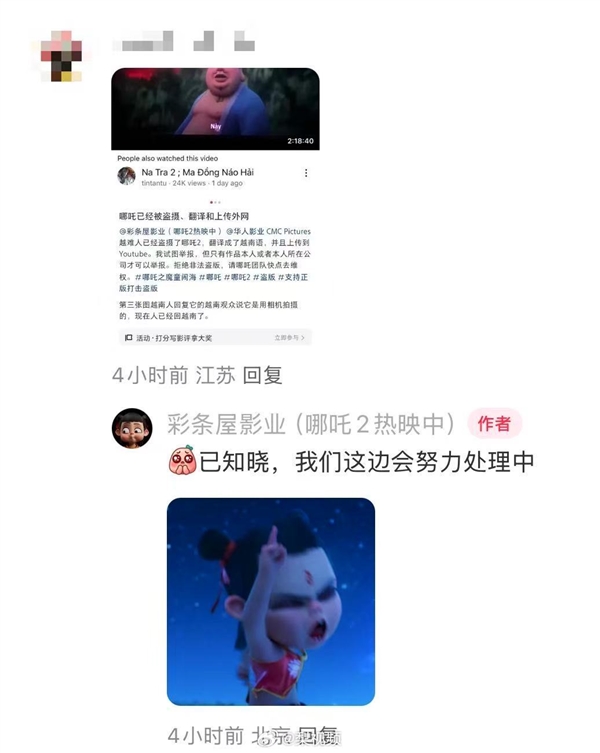
Task: Open the Nezha picture in the author's reply
Action: [270, 601]
